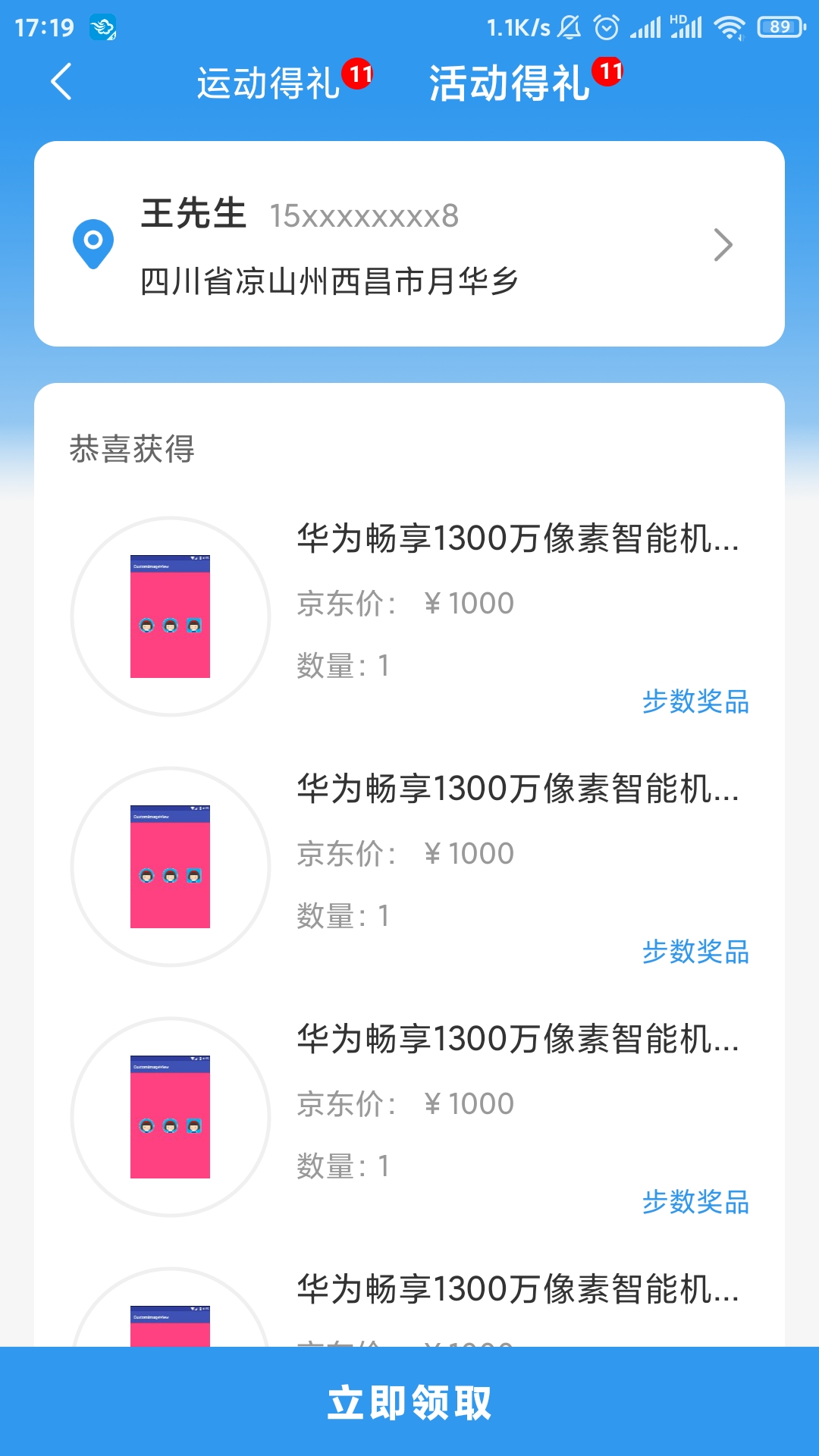819x1456 pixels.
Task: Select the 活动得礼 tab
Action: click(x=510, y=83)
